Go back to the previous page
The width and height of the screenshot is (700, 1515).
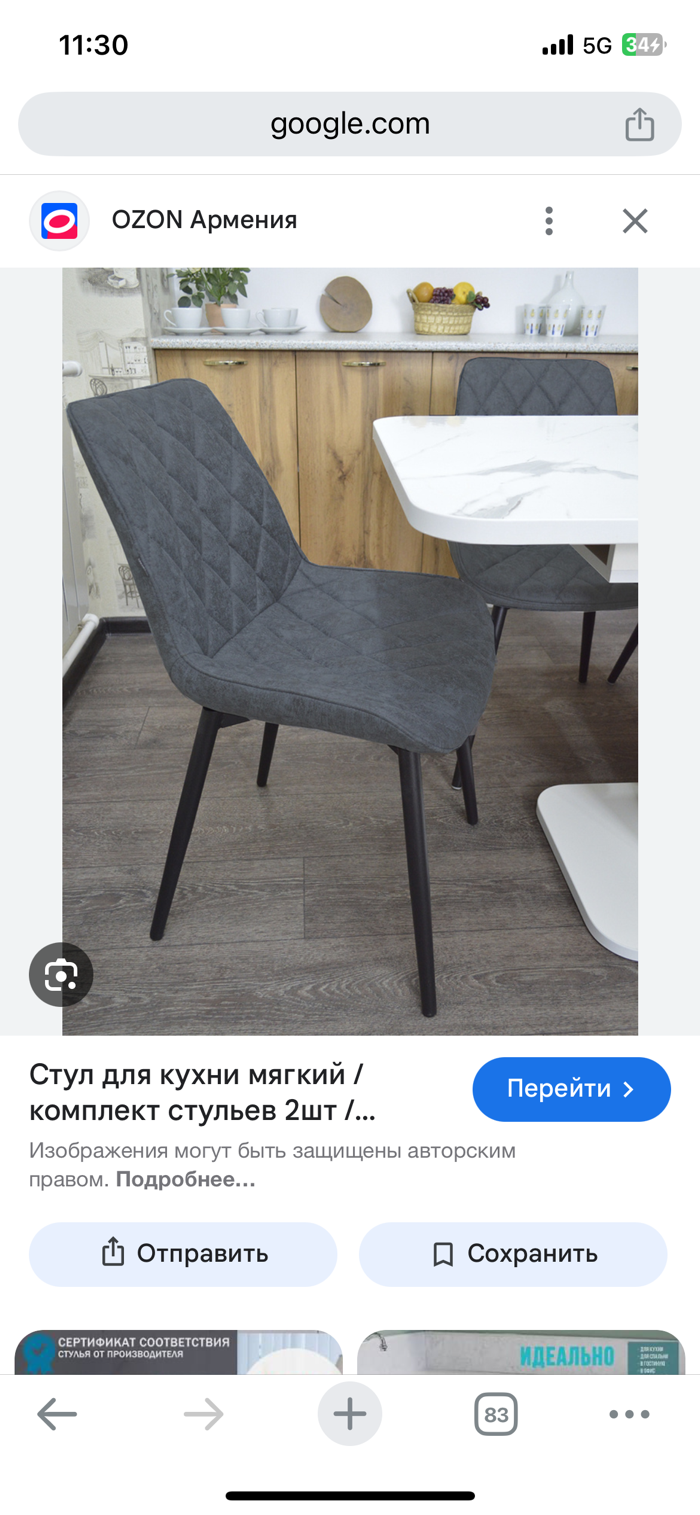point(57,1414)
